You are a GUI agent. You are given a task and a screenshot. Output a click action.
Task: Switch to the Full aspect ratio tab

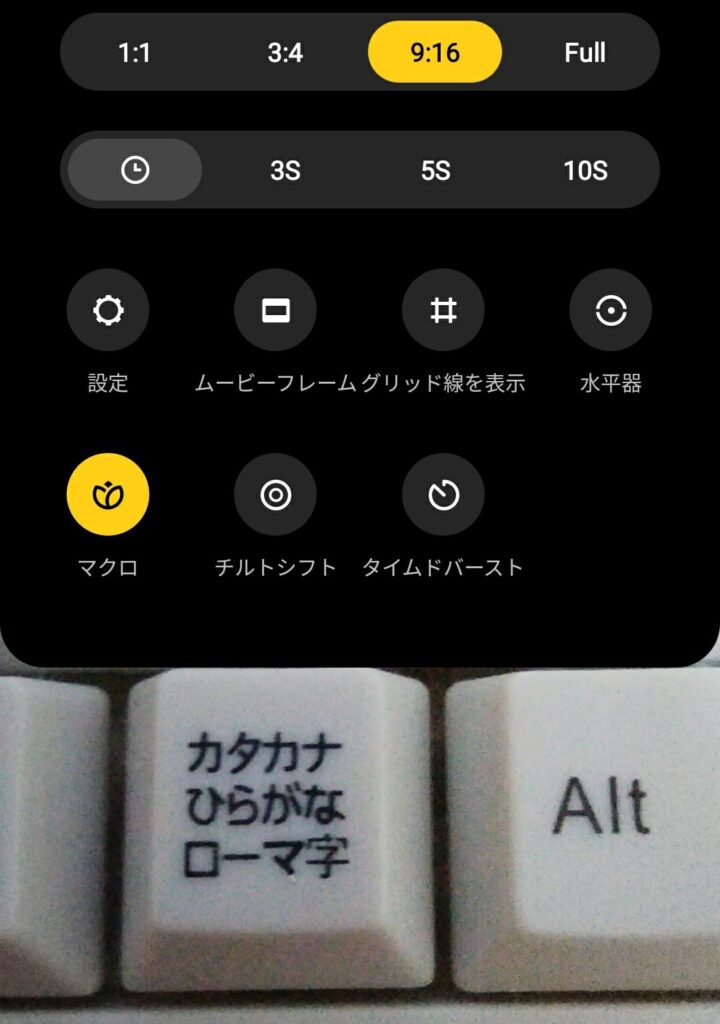pyautogui.click(x=586, y=52)
